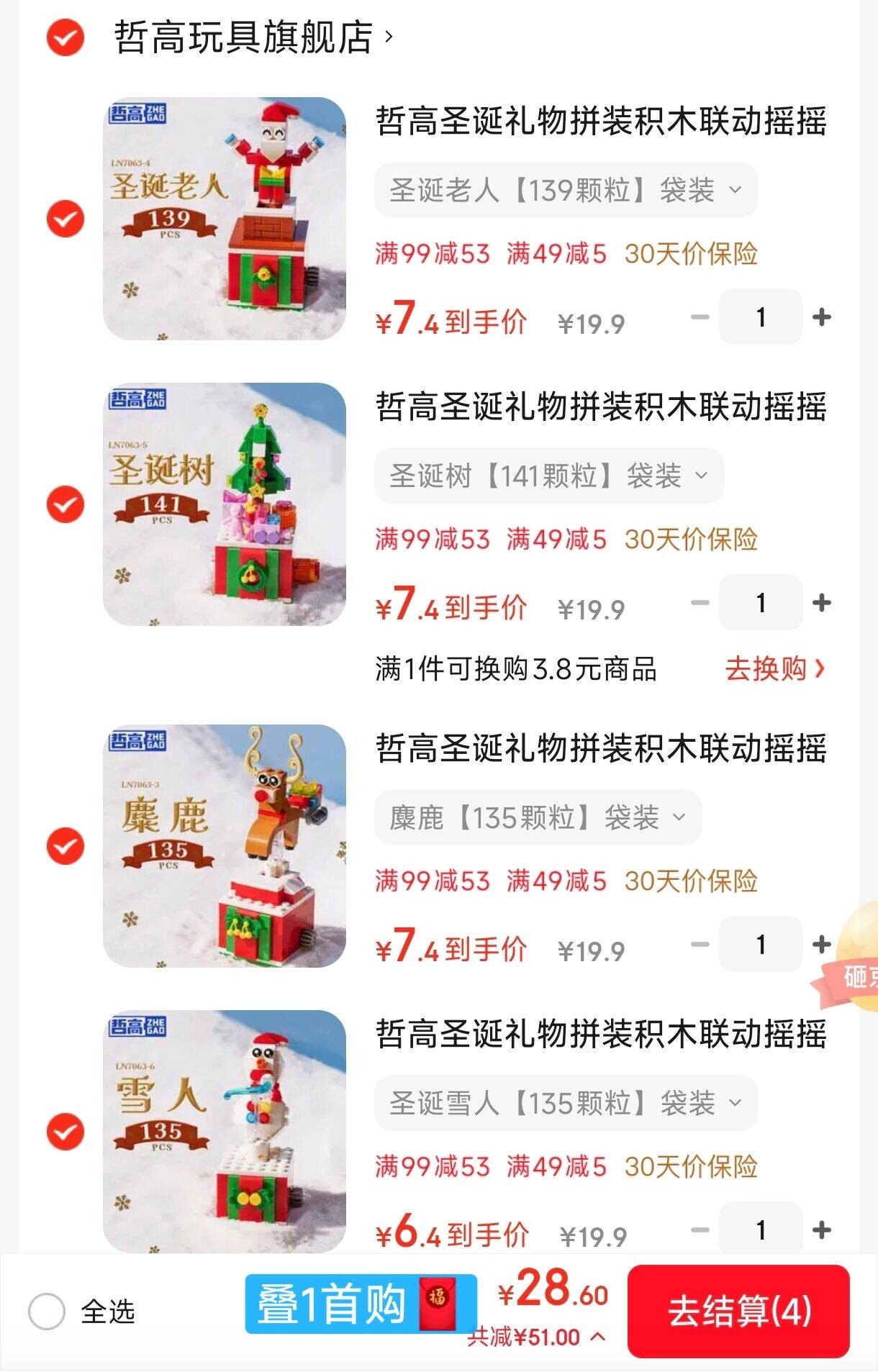Proceed to checkout with 去结算(4)

click(x=738, y=1311)
